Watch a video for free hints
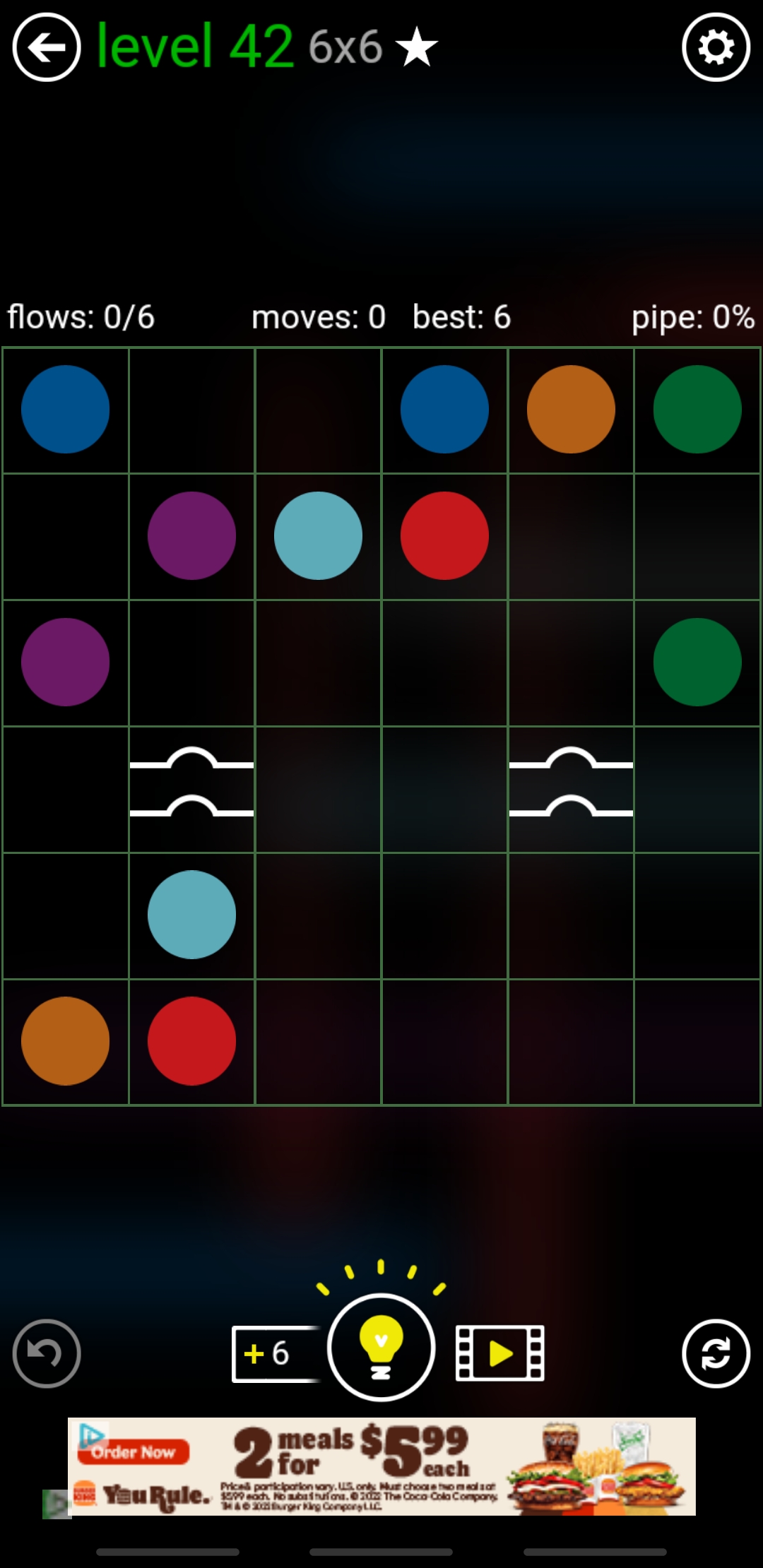Image resolution: width=763 pixels, height=1568 pixels. 499,1353
